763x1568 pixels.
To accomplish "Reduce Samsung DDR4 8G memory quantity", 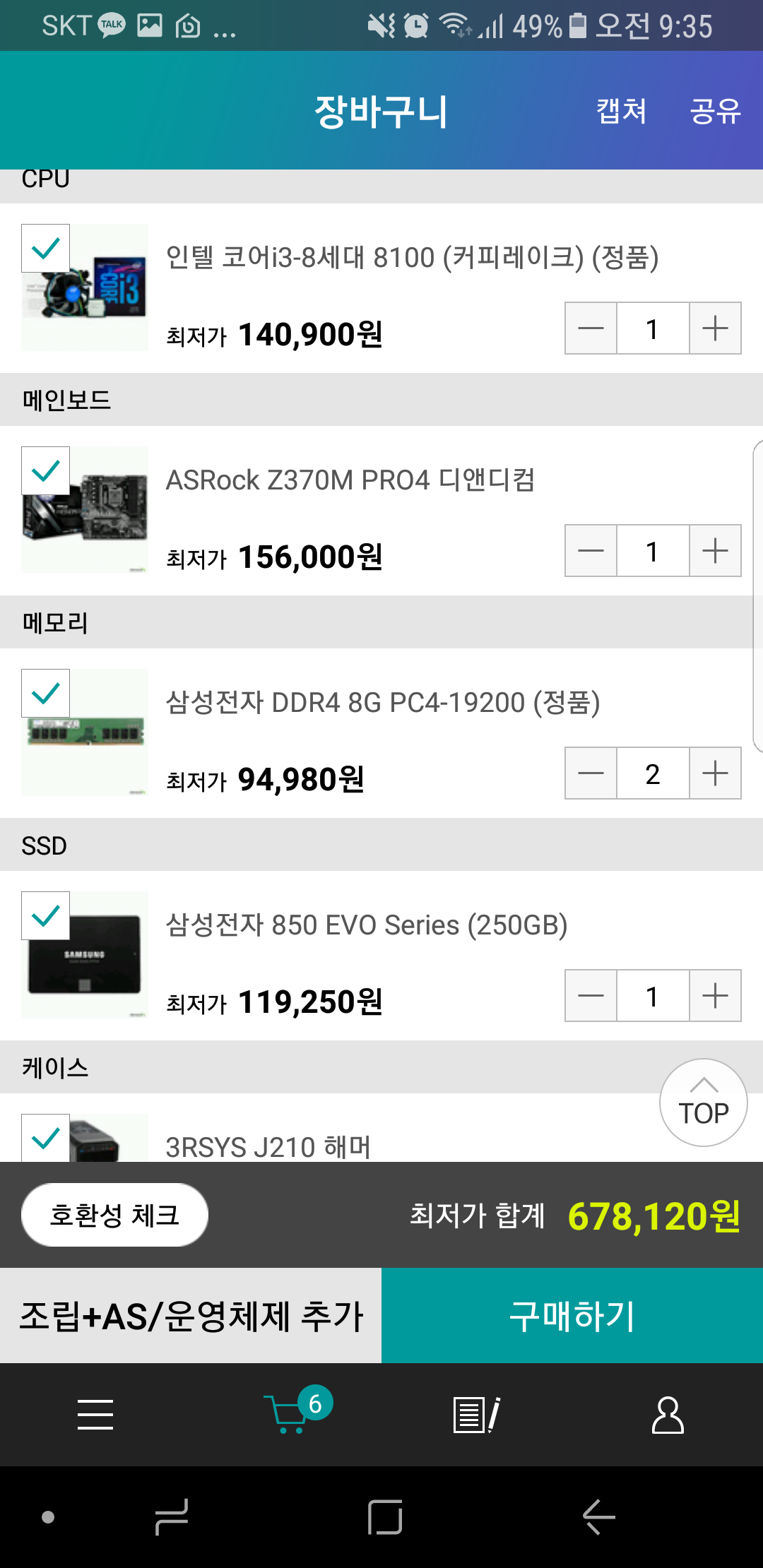I will (591, 773).
